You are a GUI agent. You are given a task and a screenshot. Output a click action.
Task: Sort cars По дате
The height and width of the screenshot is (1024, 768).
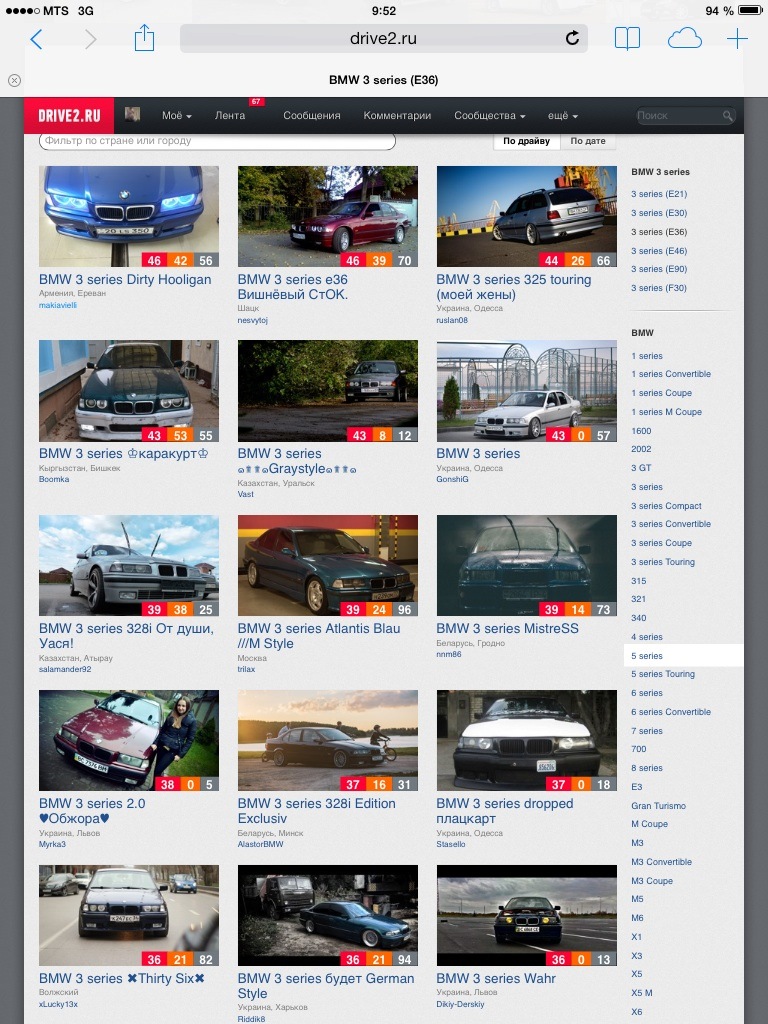[x=588, y=141]
